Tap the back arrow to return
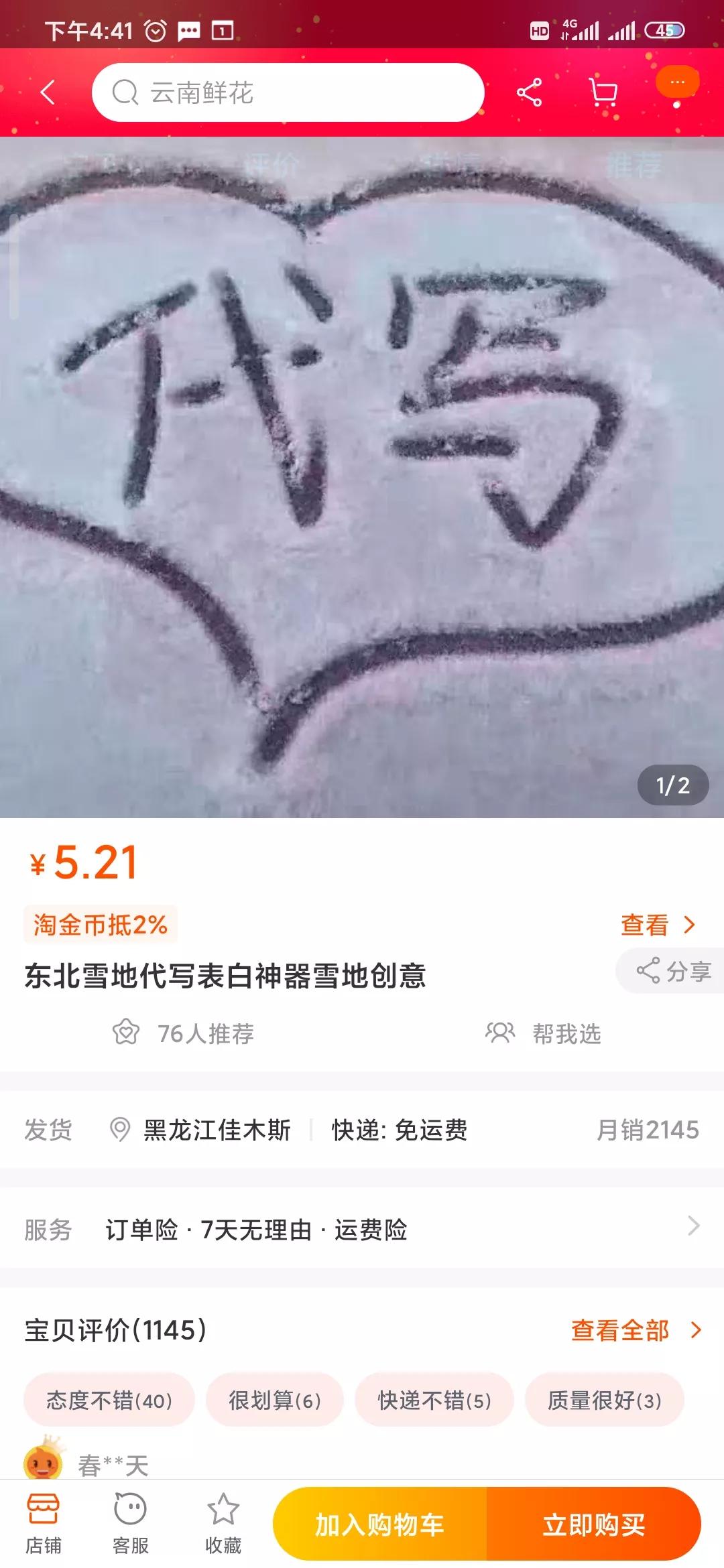 pyautogui.click(x=46, y=94)
